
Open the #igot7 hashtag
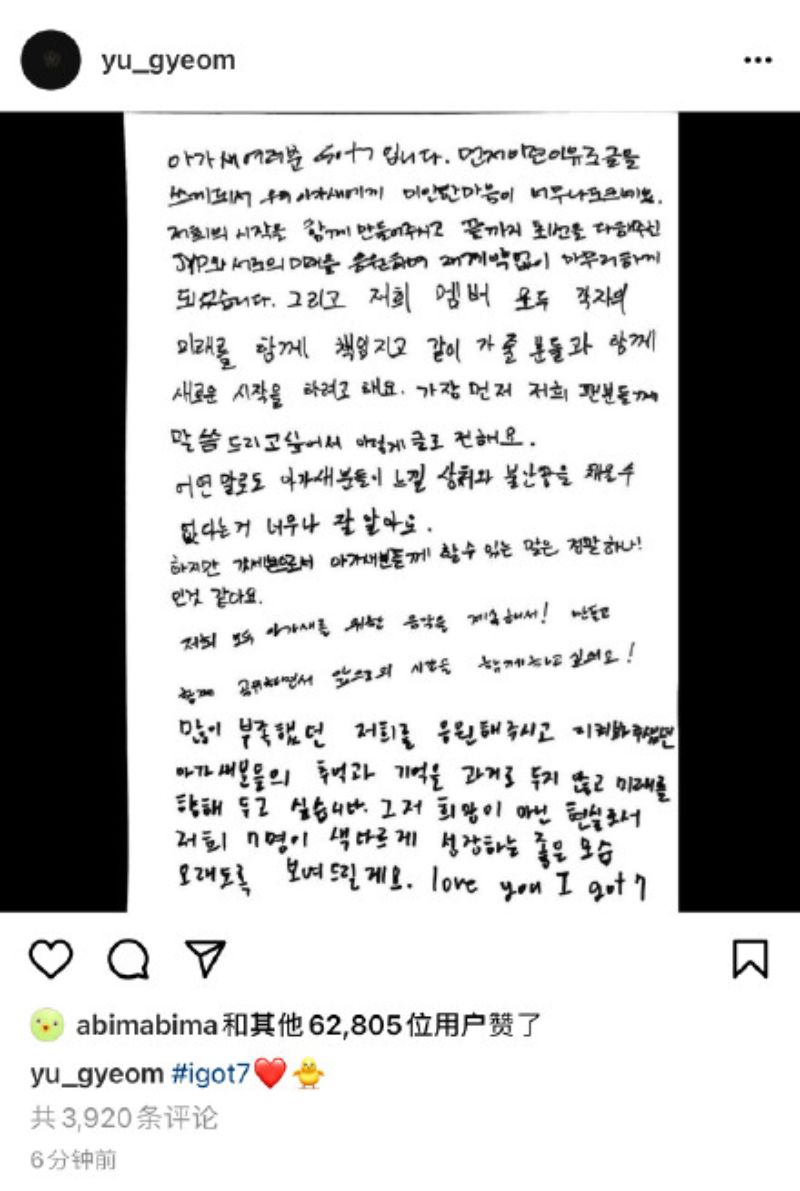click(212, 1074)
